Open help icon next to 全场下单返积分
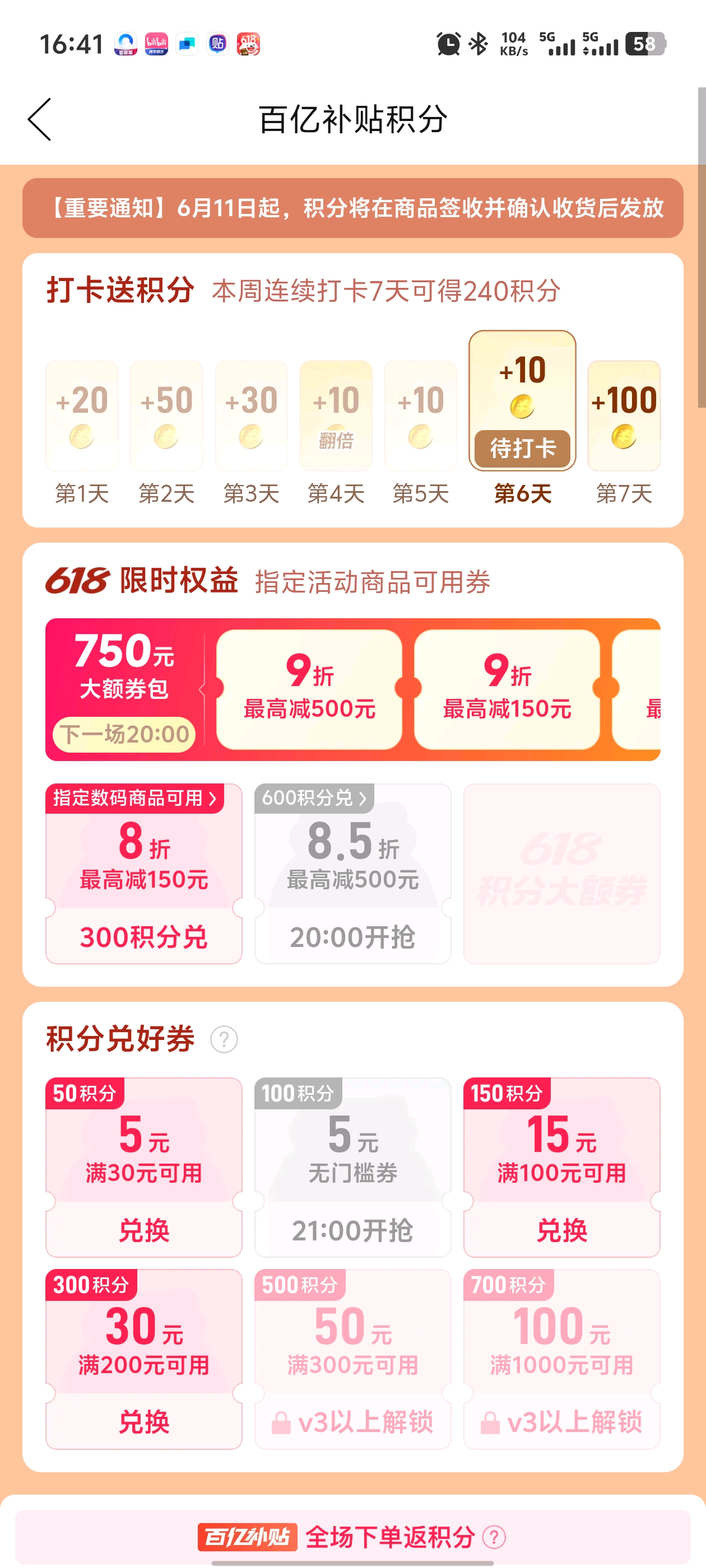The height and width of the screenshot is (1568, 706). [x=494, y=1537]
